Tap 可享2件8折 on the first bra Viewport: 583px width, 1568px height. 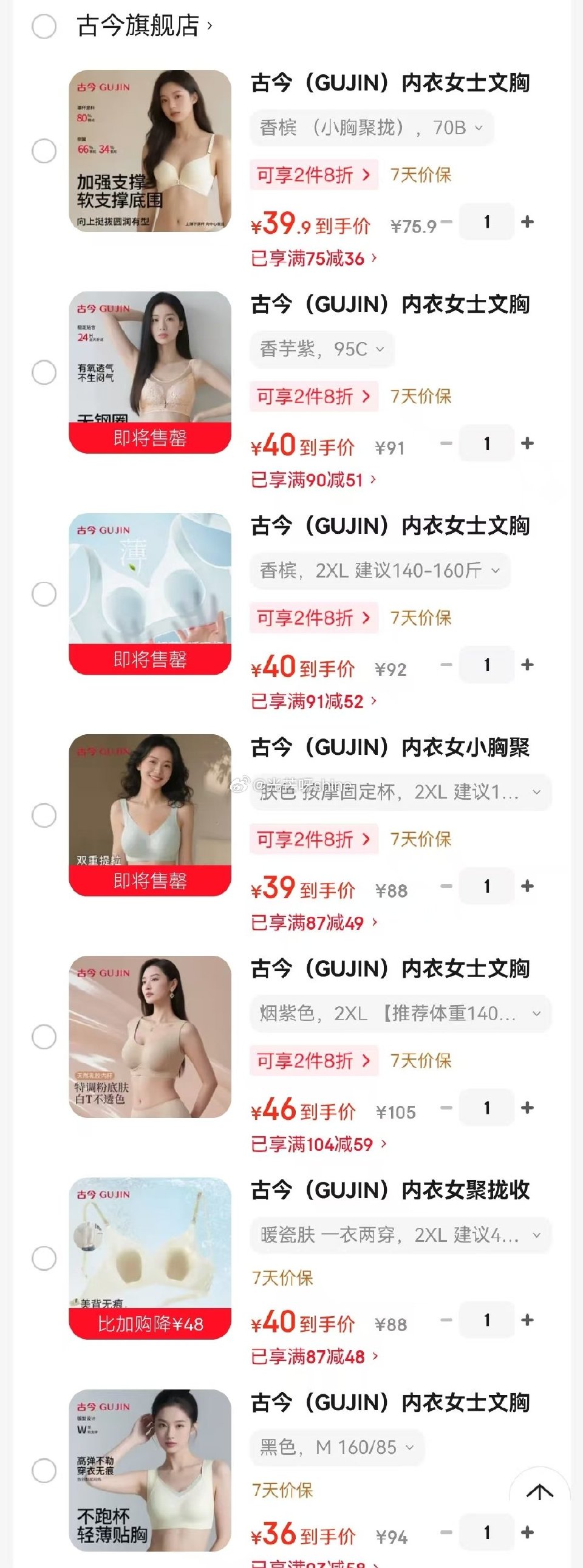click(313, 175)
